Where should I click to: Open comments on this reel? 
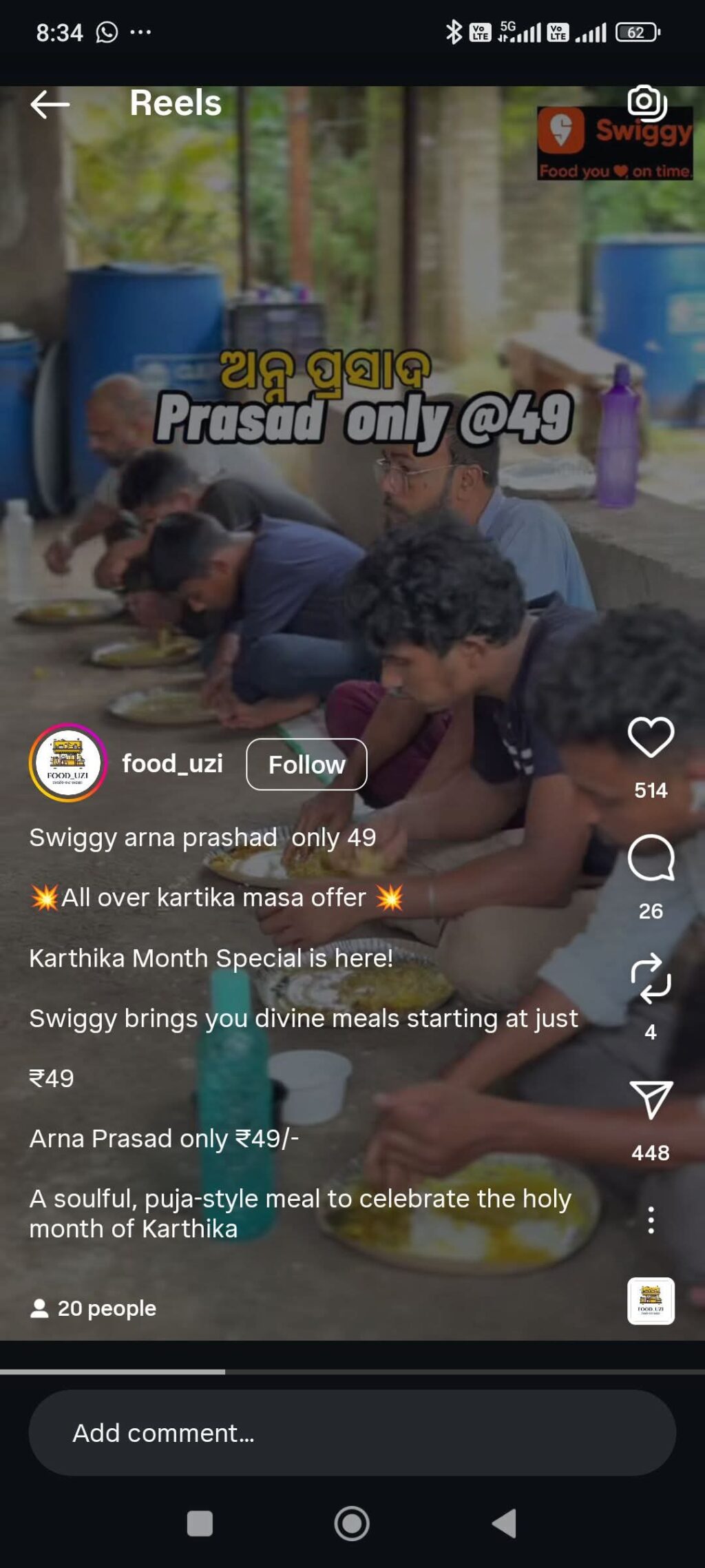tap(651, 858)
